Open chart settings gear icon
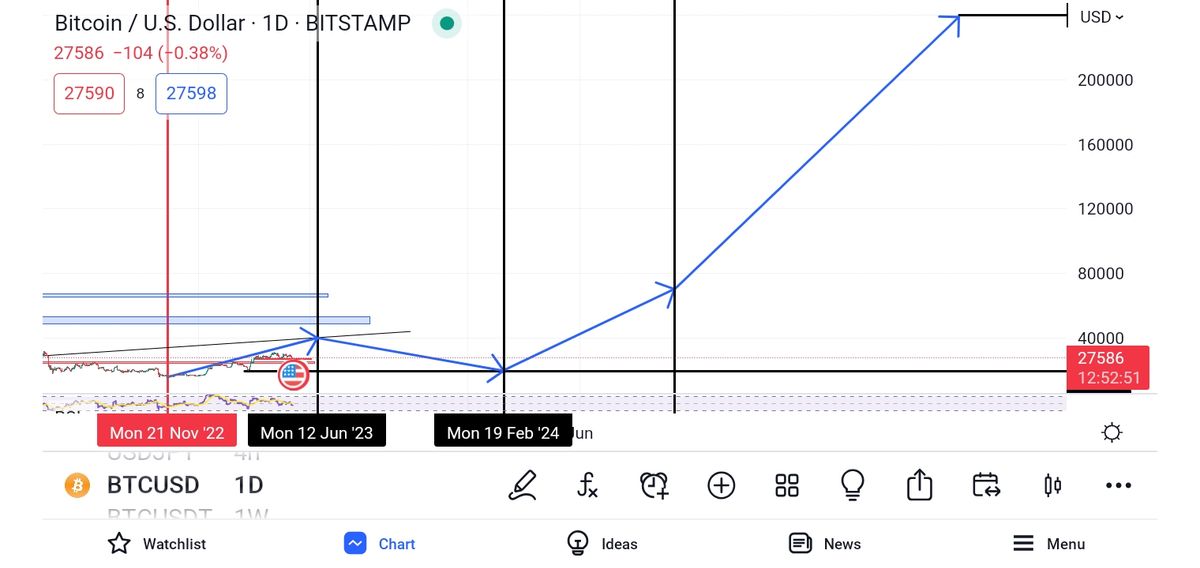Viewport: 1200px width, 568px height. (x=1111, y=433)
